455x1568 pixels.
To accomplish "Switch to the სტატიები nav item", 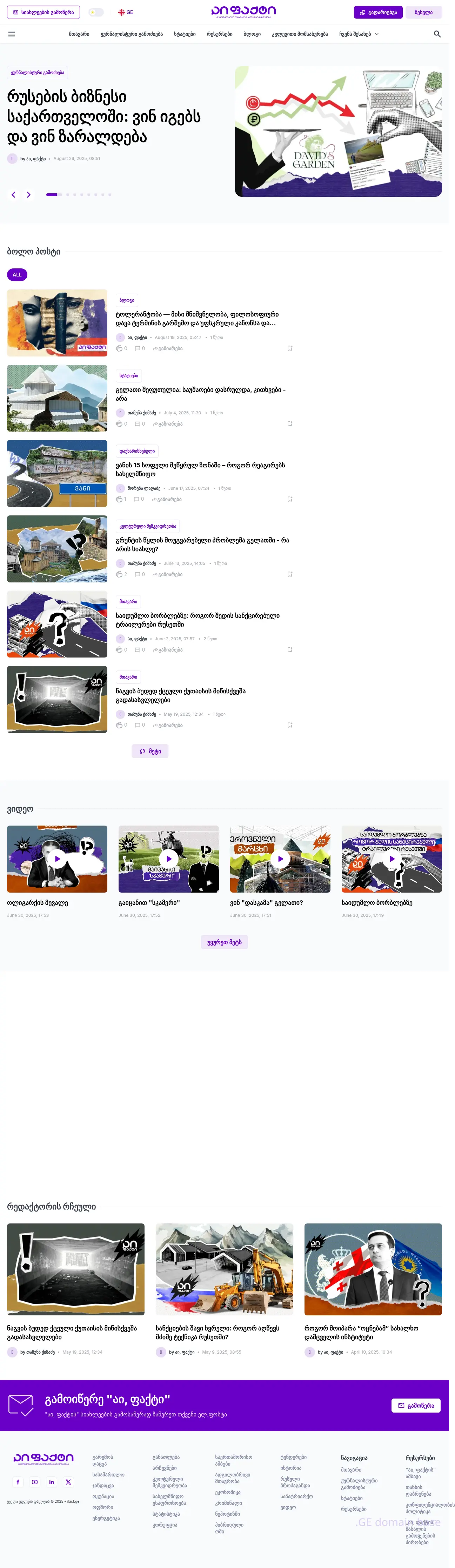I will coord(184,34).
